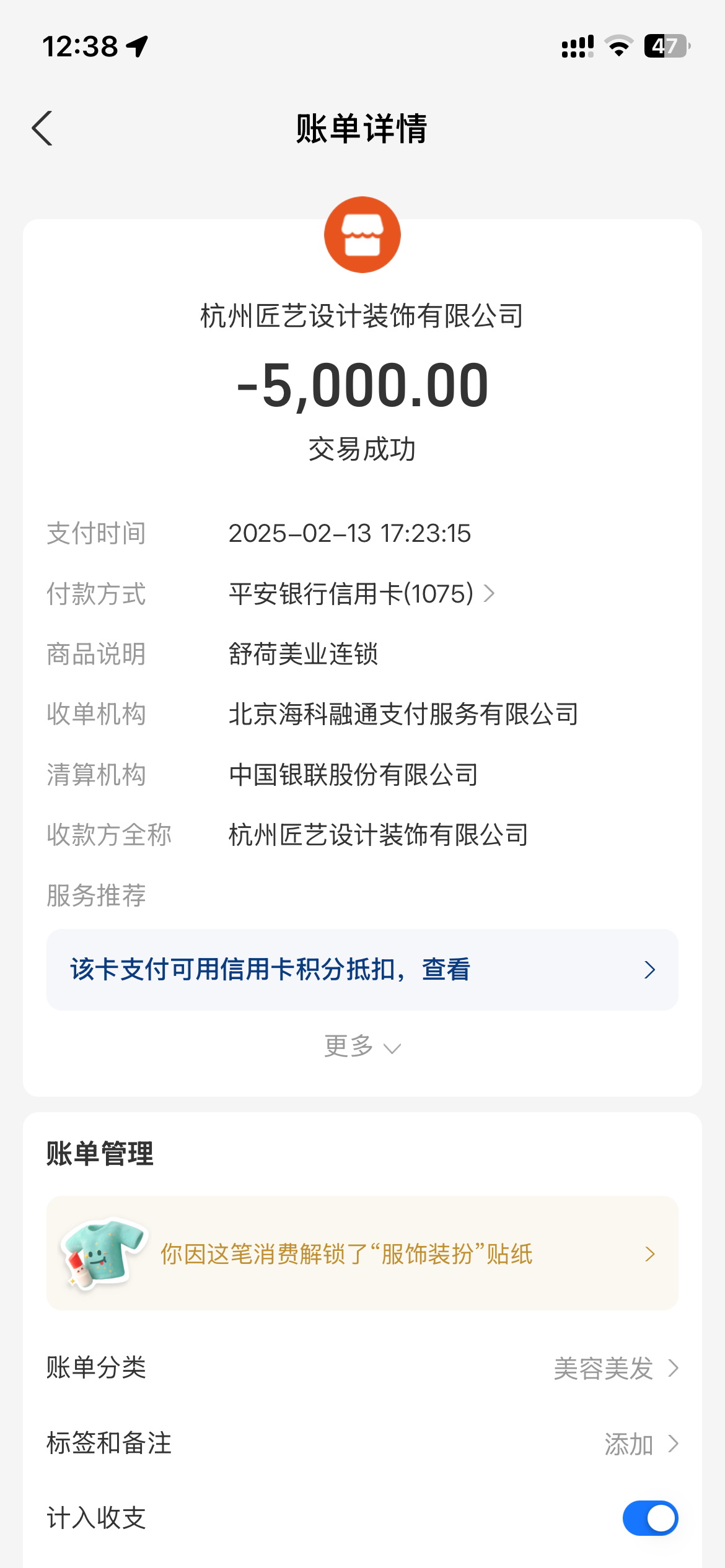Add a tag or note via 标签和备注
The width and height of the screenshot is (725, 1568).
(x=640, y=1444)
